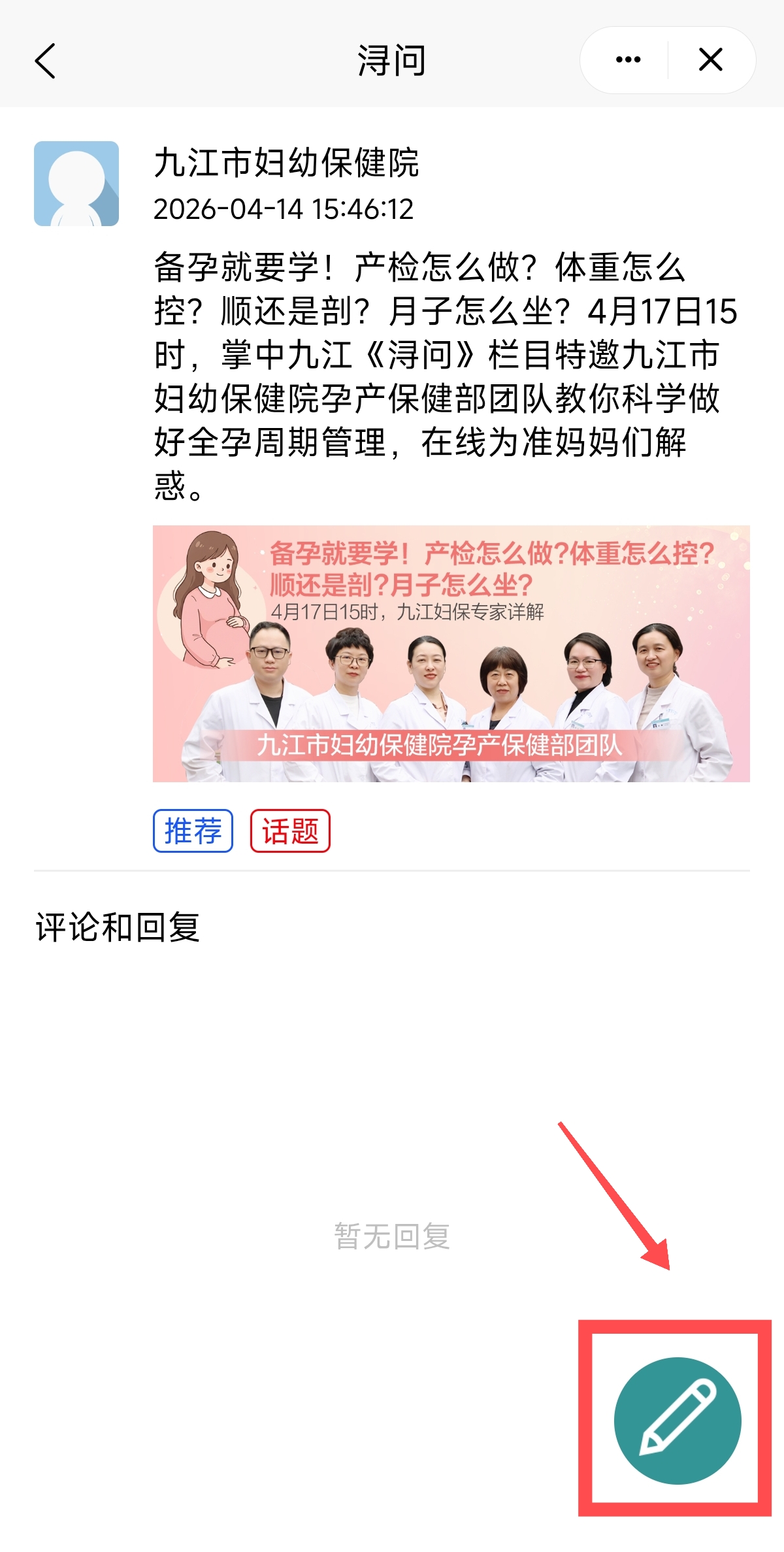Select the 推荐 tag
This screenshot has width=784, height=1552.
[x=193, y=831]
